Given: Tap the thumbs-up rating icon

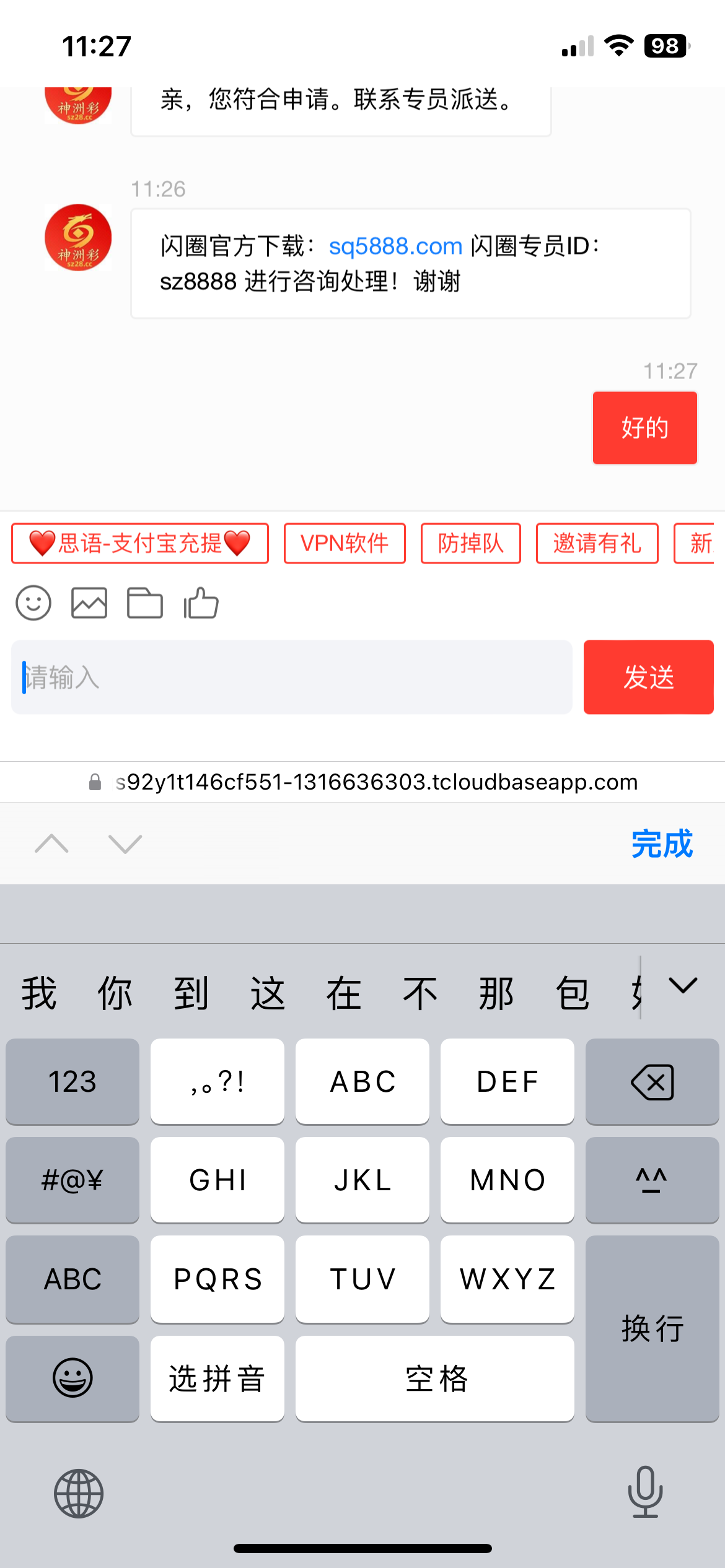Looking at the screenshot, I should [201, 603].
